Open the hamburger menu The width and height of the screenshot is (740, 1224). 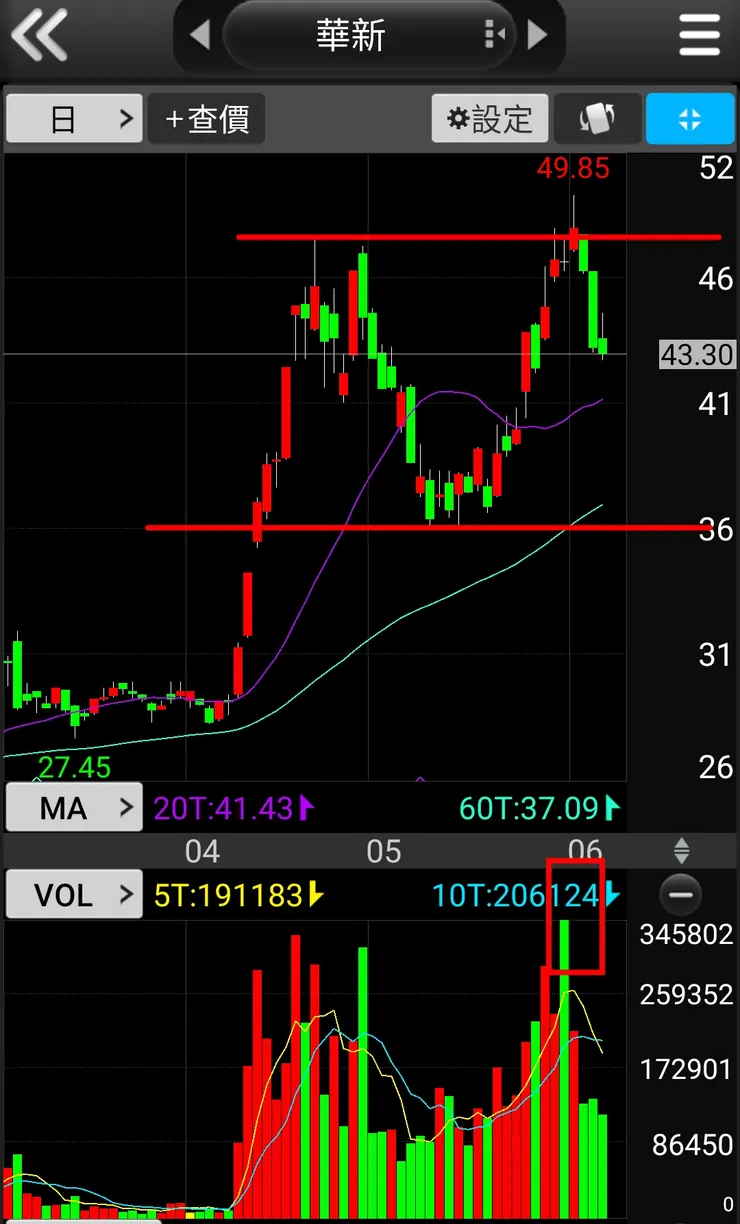coord(699,36)
